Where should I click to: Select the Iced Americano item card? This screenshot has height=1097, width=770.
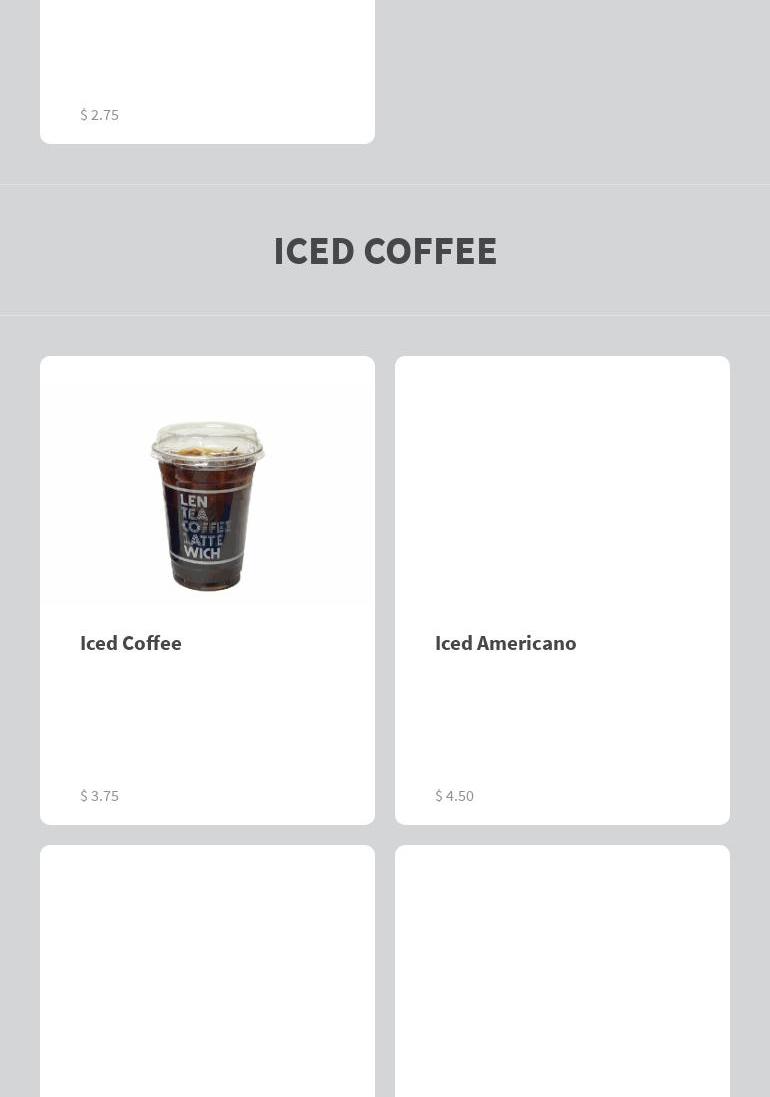click(x=562, y=590)
